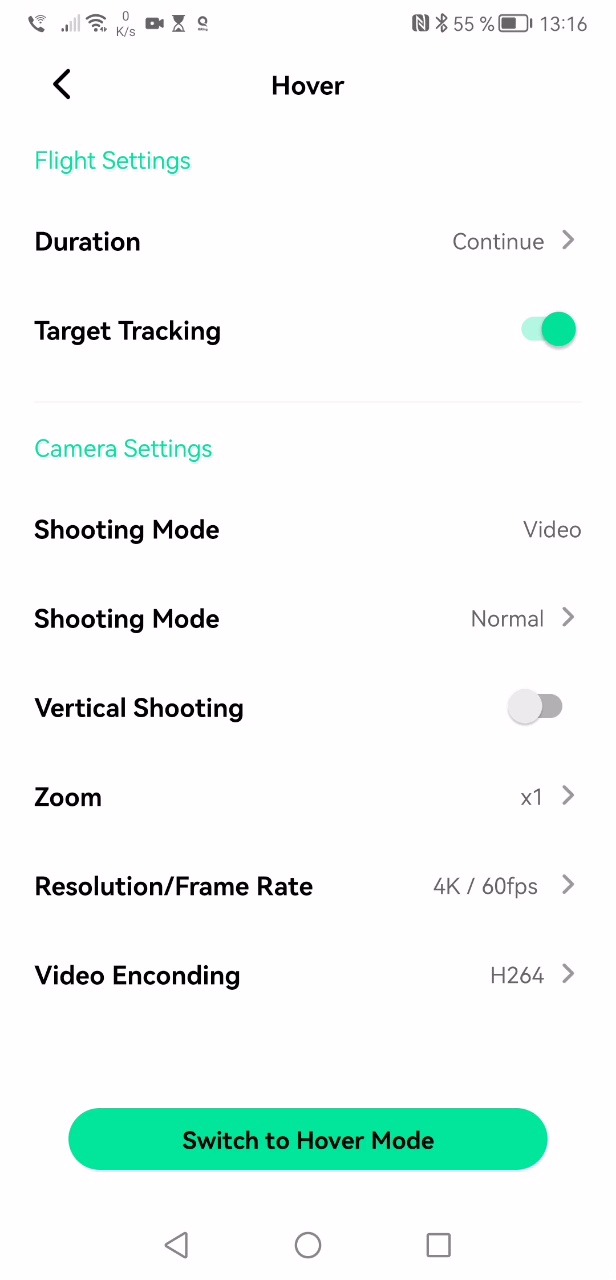Tap Switch to Hover Mode button
The width and height of the screenshot is (616, 1280).
[308, 1140]
